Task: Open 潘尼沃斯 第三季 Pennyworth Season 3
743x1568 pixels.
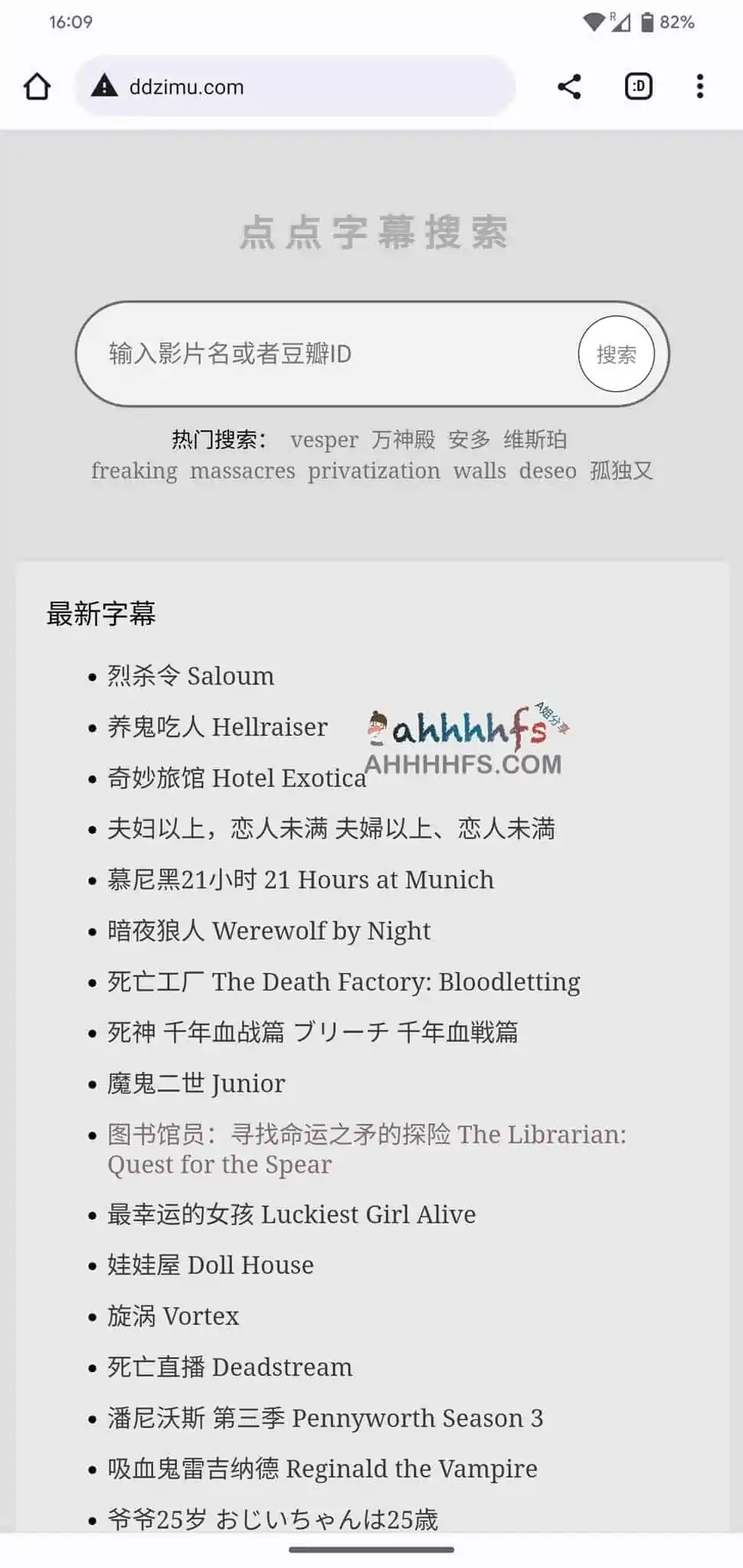Action: tap(325, 1418)
